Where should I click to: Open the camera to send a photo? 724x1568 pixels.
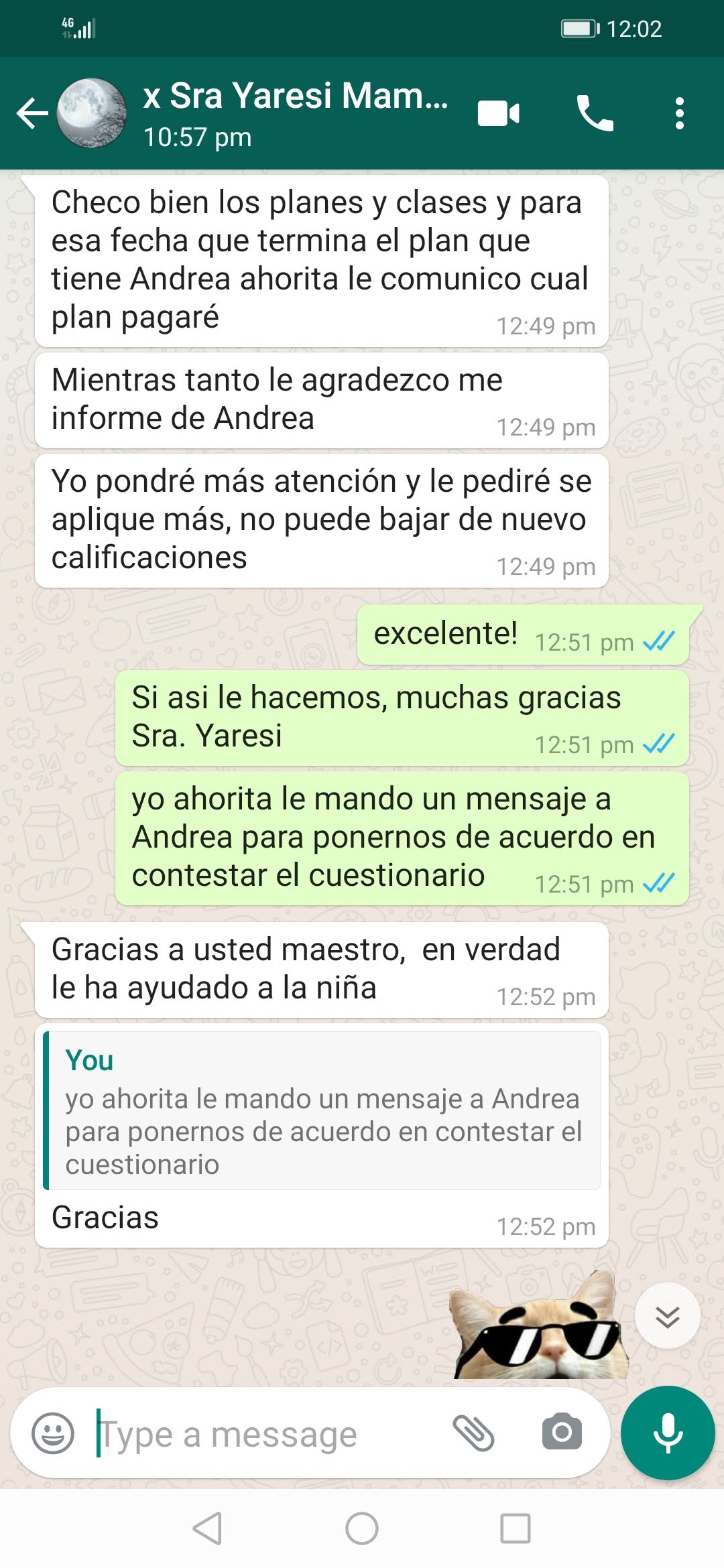click(562, 1433)
